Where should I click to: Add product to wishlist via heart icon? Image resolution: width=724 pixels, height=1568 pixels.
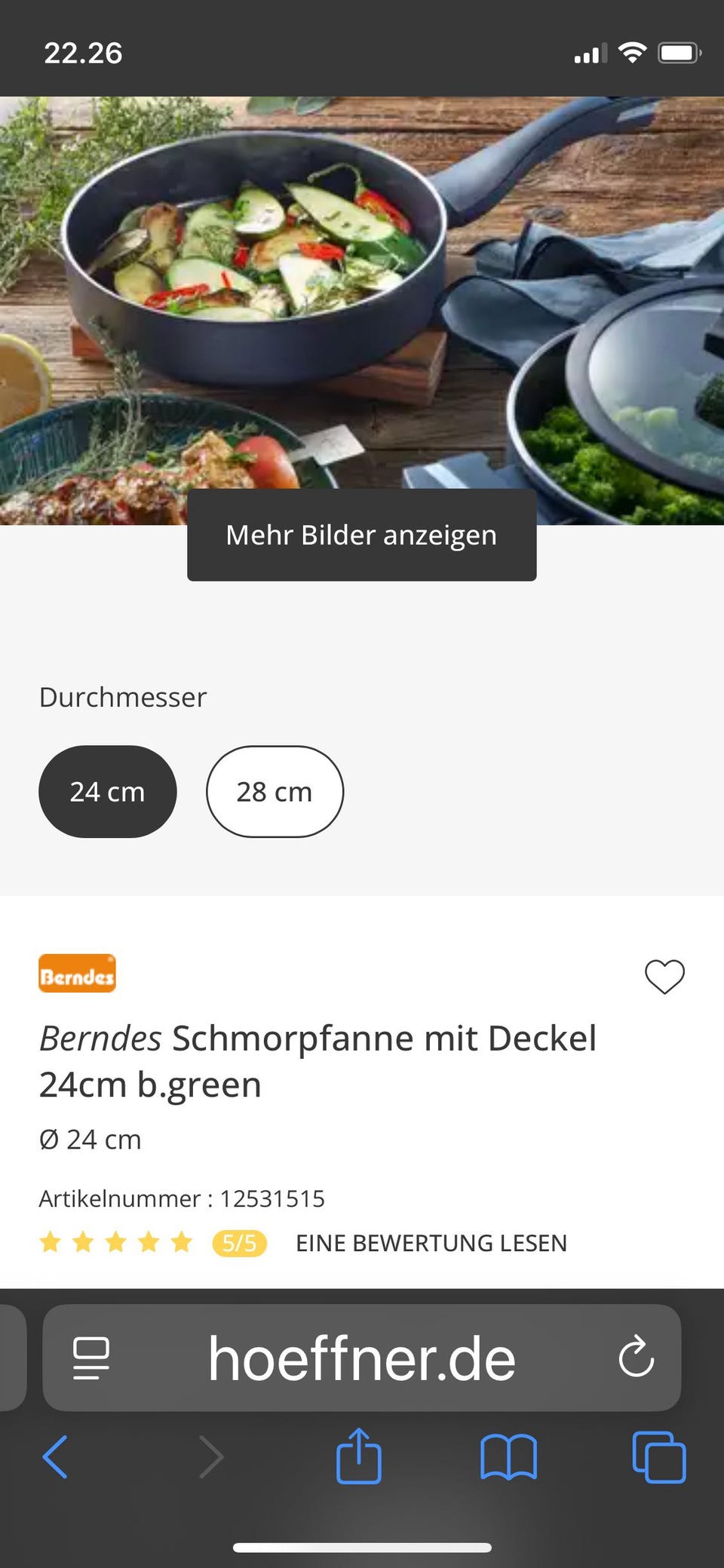pos(664,977)
